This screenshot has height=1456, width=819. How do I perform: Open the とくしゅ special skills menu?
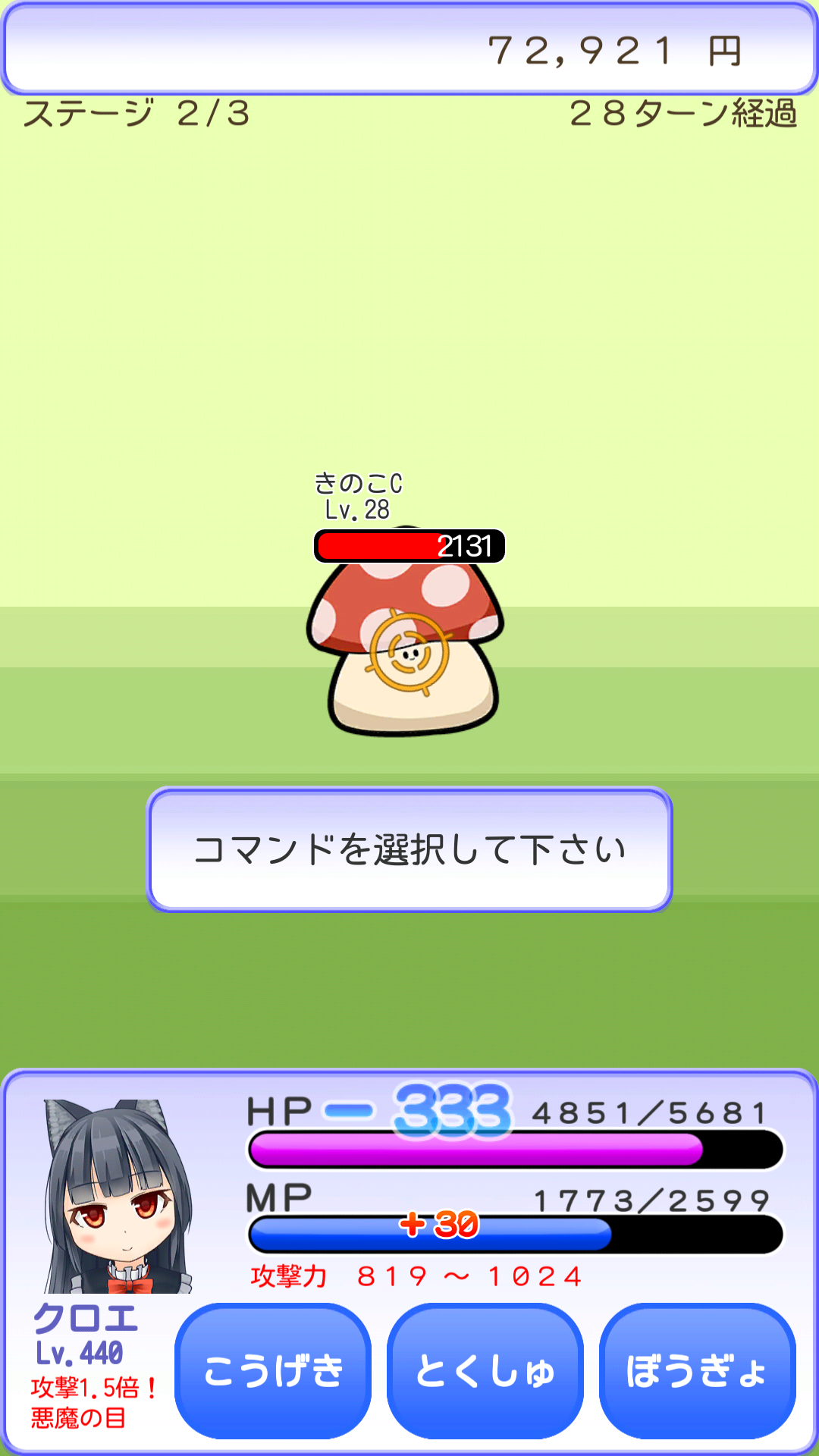pos(485,1371)
